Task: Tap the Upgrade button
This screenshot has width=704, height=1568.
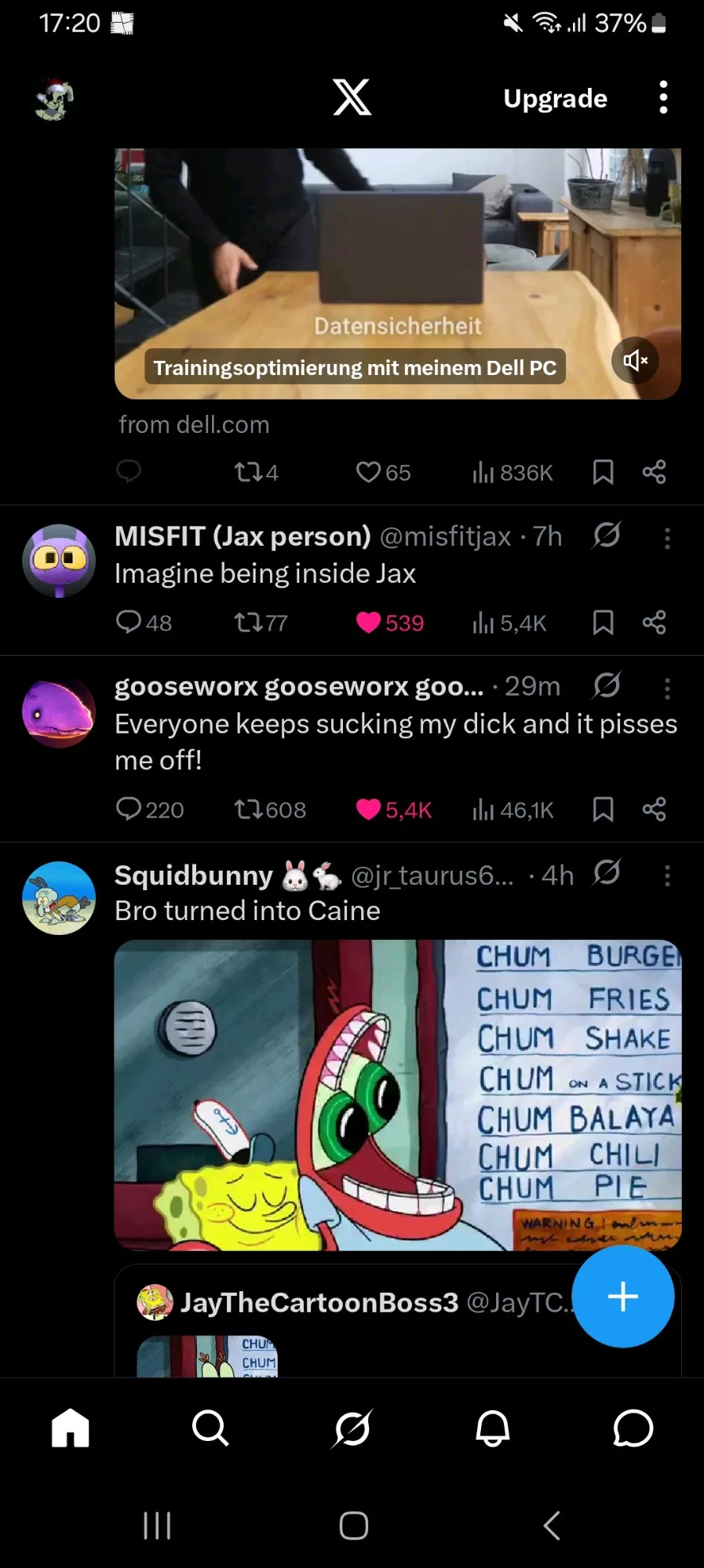Action: coord(555,99)
